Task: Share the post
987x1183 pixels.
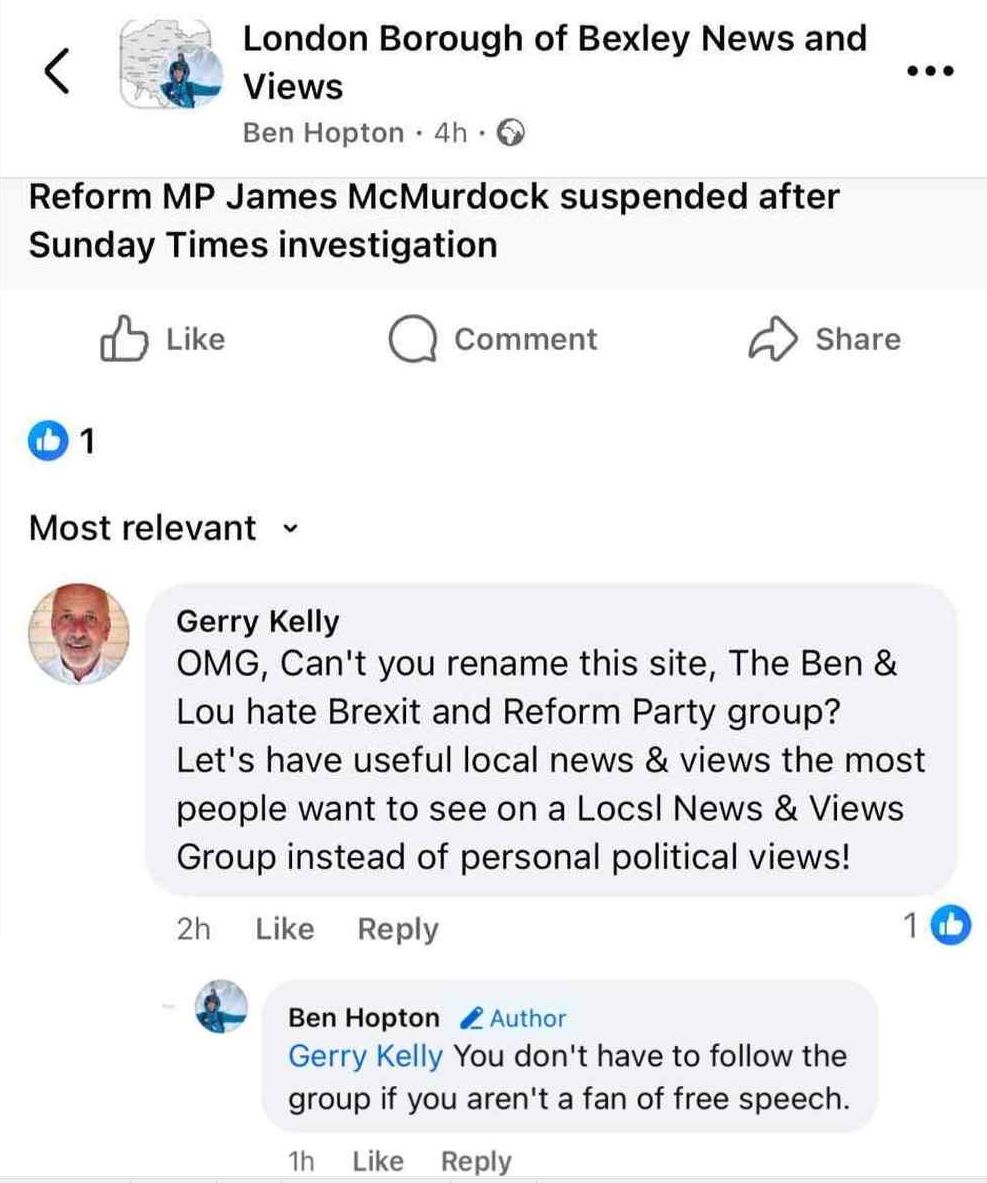Action: (x=824, y=339)
